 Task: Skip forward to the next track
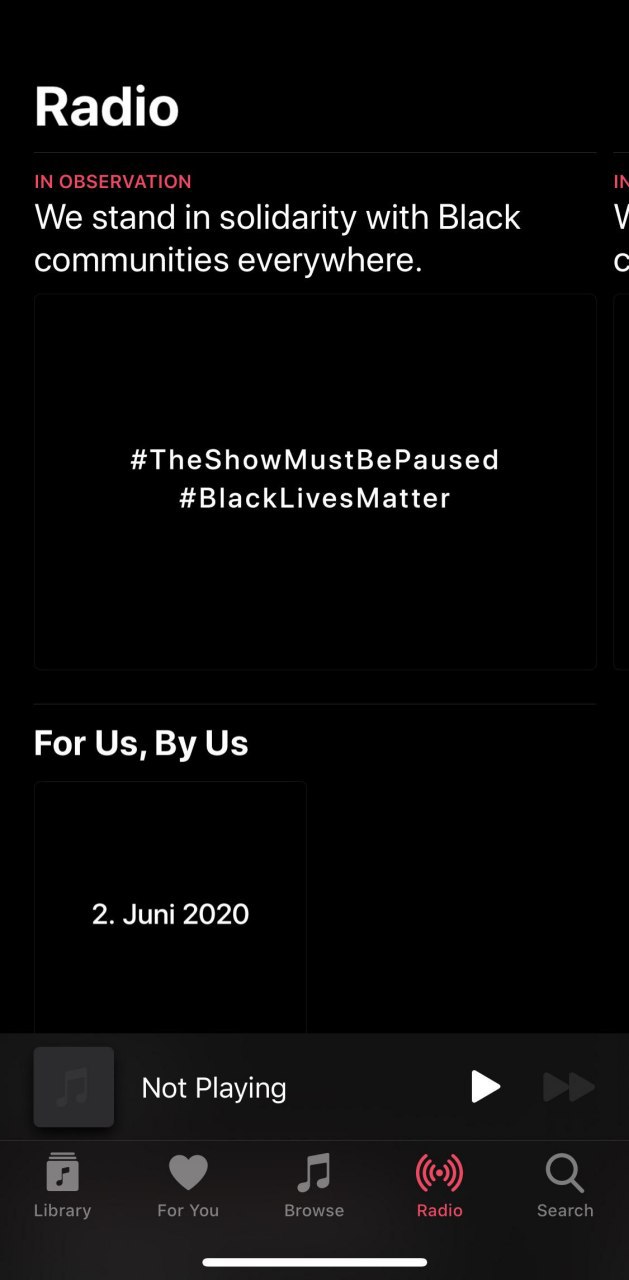tap(568, 1087)
